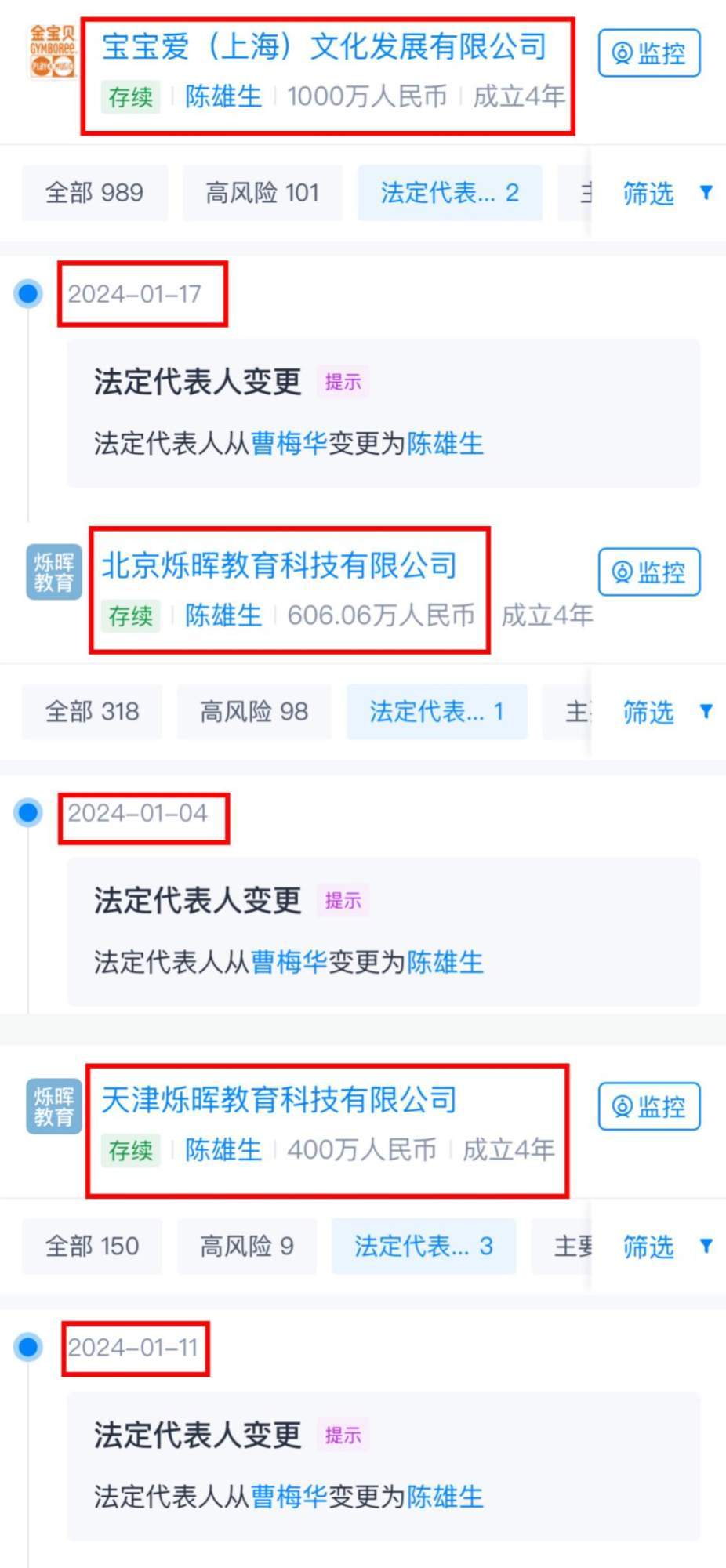View 陈雄生 in the 2024-01-04 change record
The height and width of the screenshot is (1568, 726).
pos(445,963)
